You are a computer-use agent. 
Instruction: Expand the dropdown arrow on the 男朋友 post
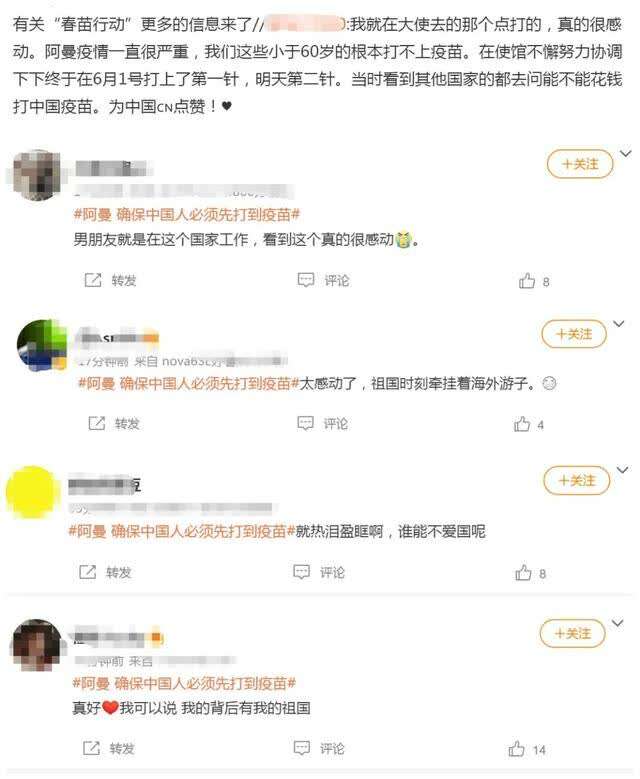point(626,154)
